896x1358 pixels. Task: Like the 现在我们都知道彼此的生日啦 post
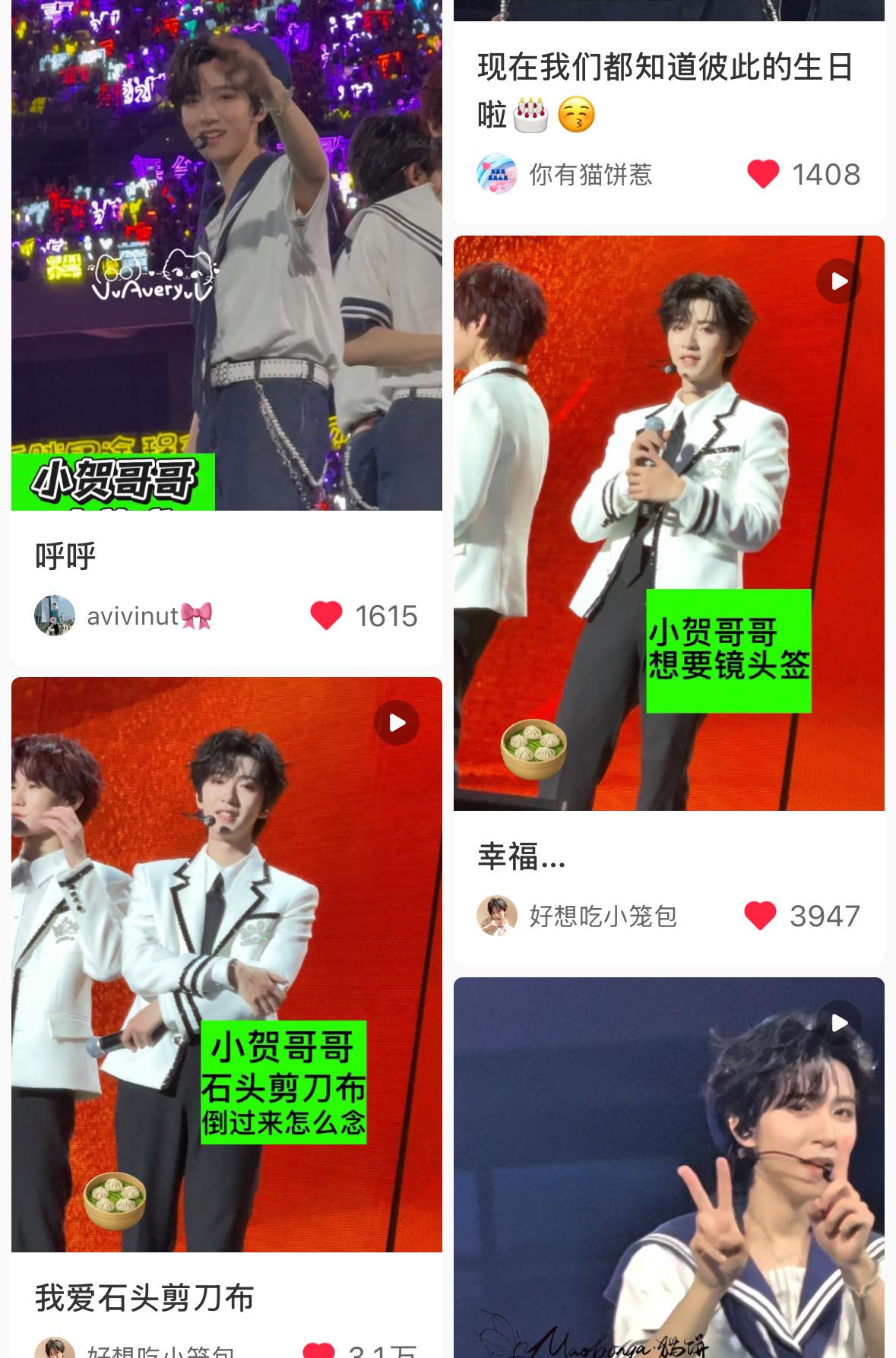click(x=763, y=174)
